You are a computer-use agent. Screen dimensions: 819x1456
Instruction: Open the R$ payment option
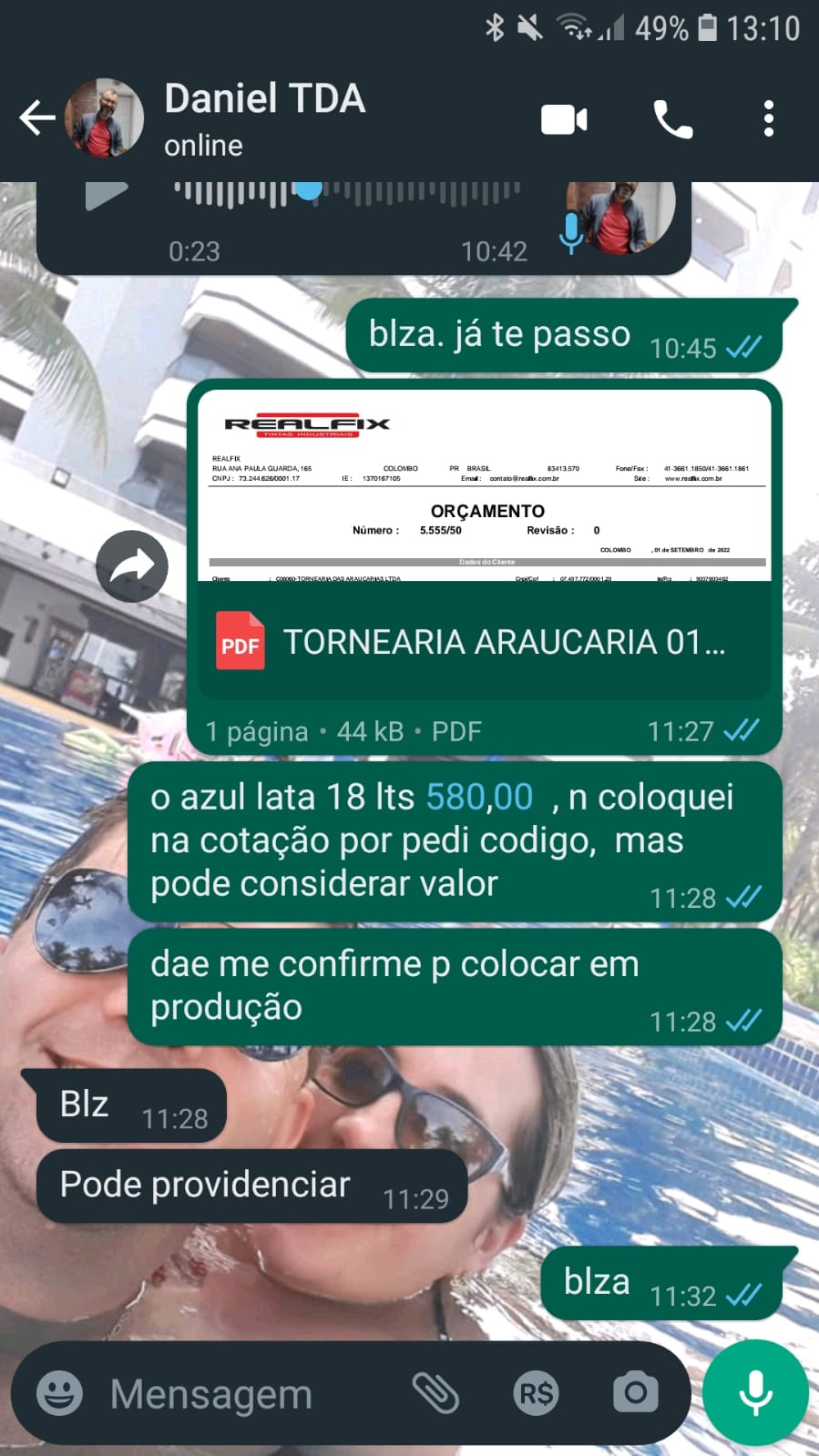(x=536, y=1393)
